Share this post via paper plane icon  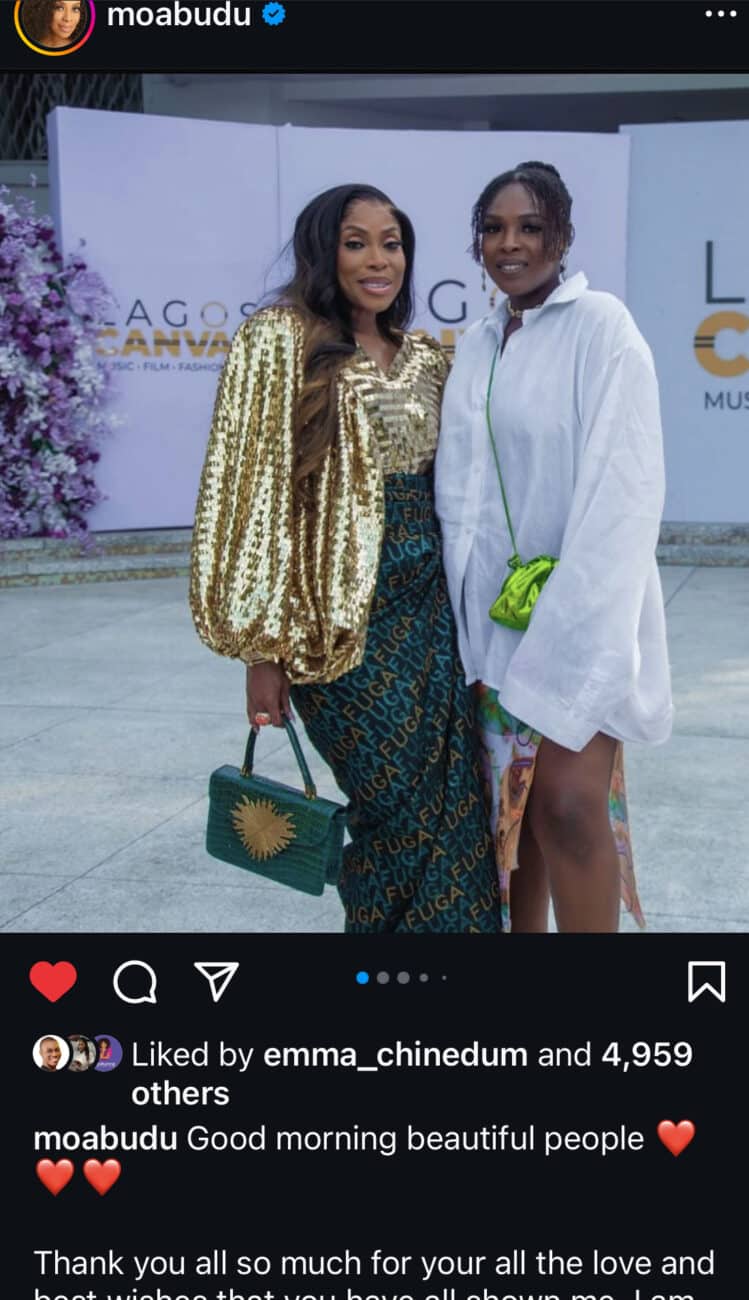215,982
